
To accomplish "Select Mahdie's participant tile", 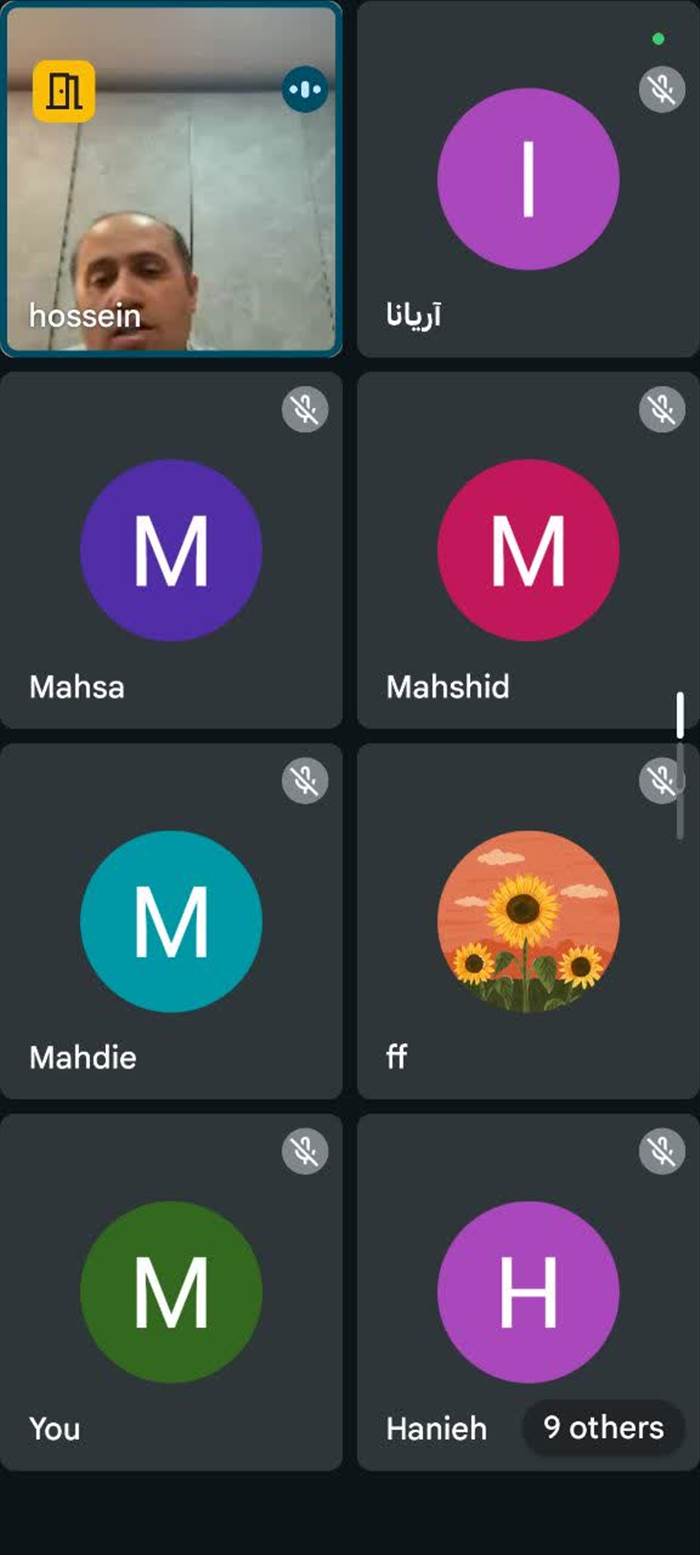I will tap(171, 921).
